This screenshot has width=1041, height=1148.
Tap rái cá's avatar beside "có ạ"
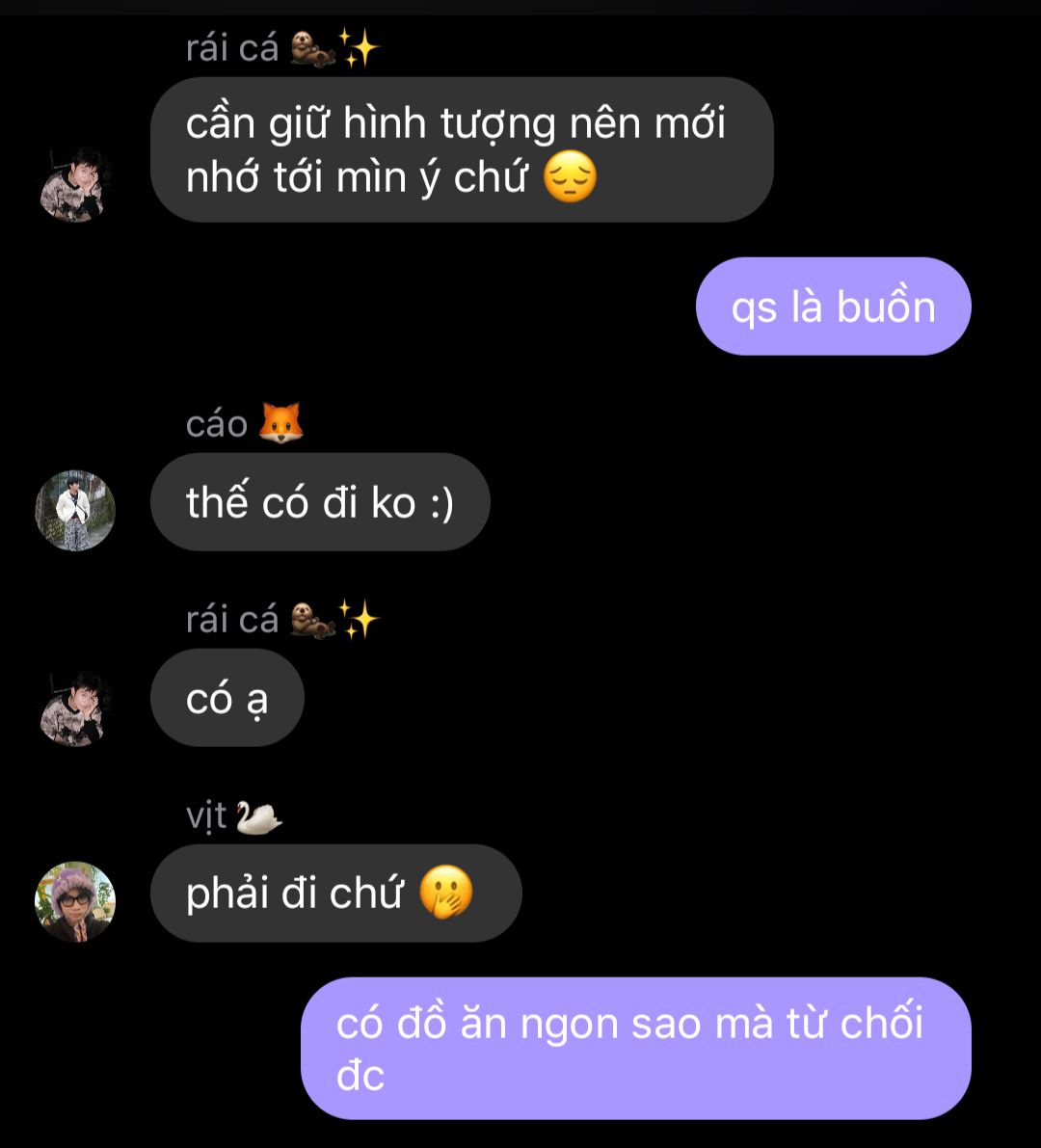pyautogui.click(x=75, y=707)
